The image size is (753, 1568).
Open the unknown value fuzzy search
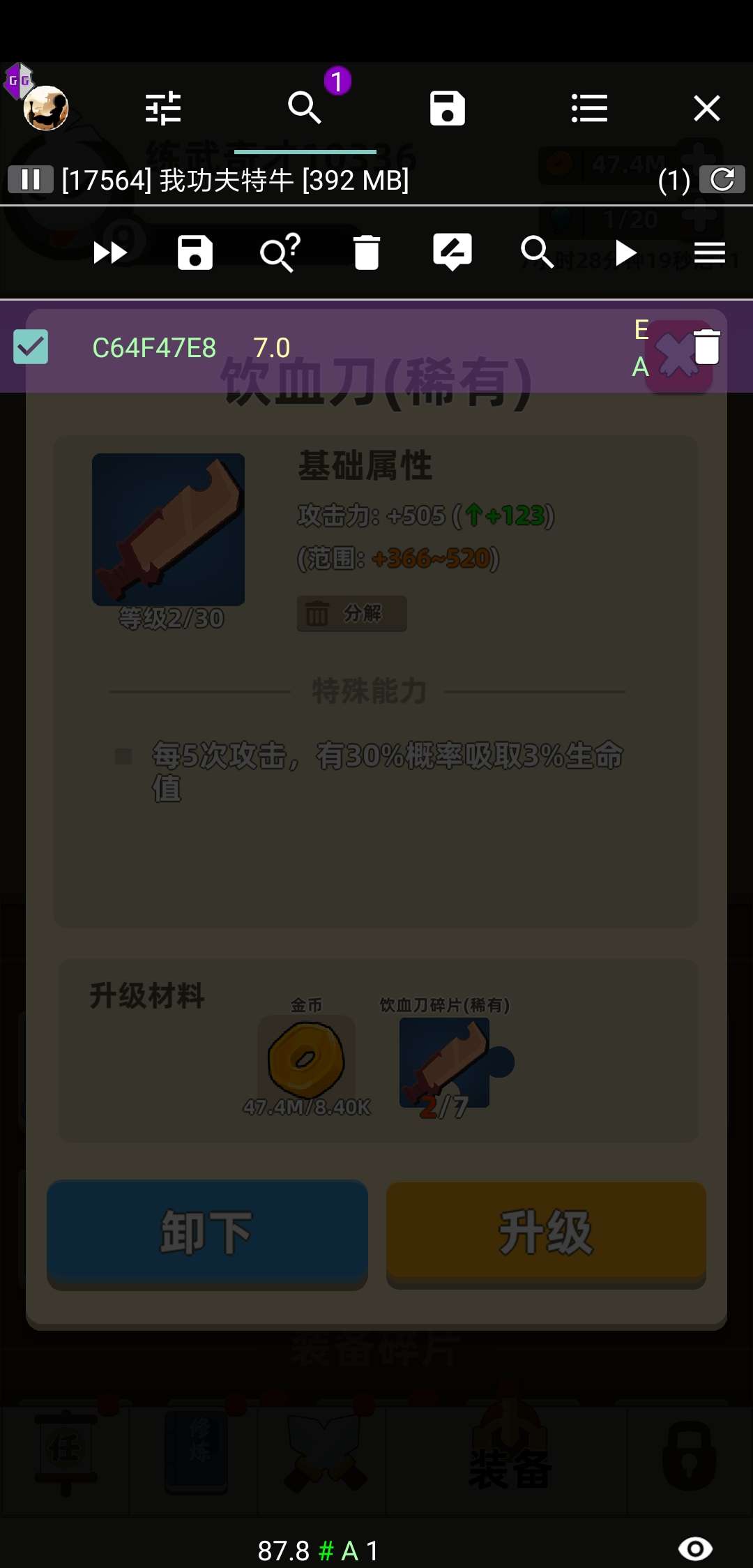click(280, 252)
